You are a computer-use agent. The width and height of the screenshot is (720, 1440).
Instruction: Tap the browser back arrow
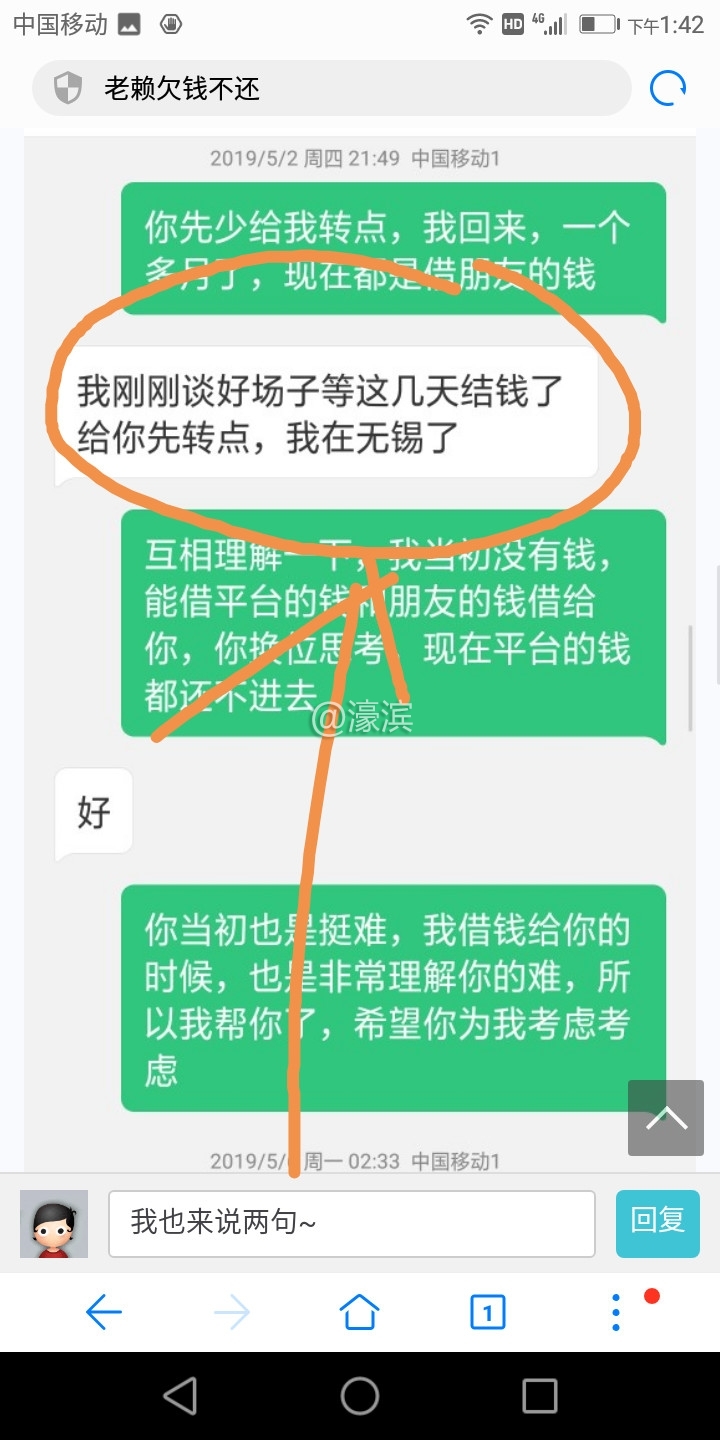104,1312
